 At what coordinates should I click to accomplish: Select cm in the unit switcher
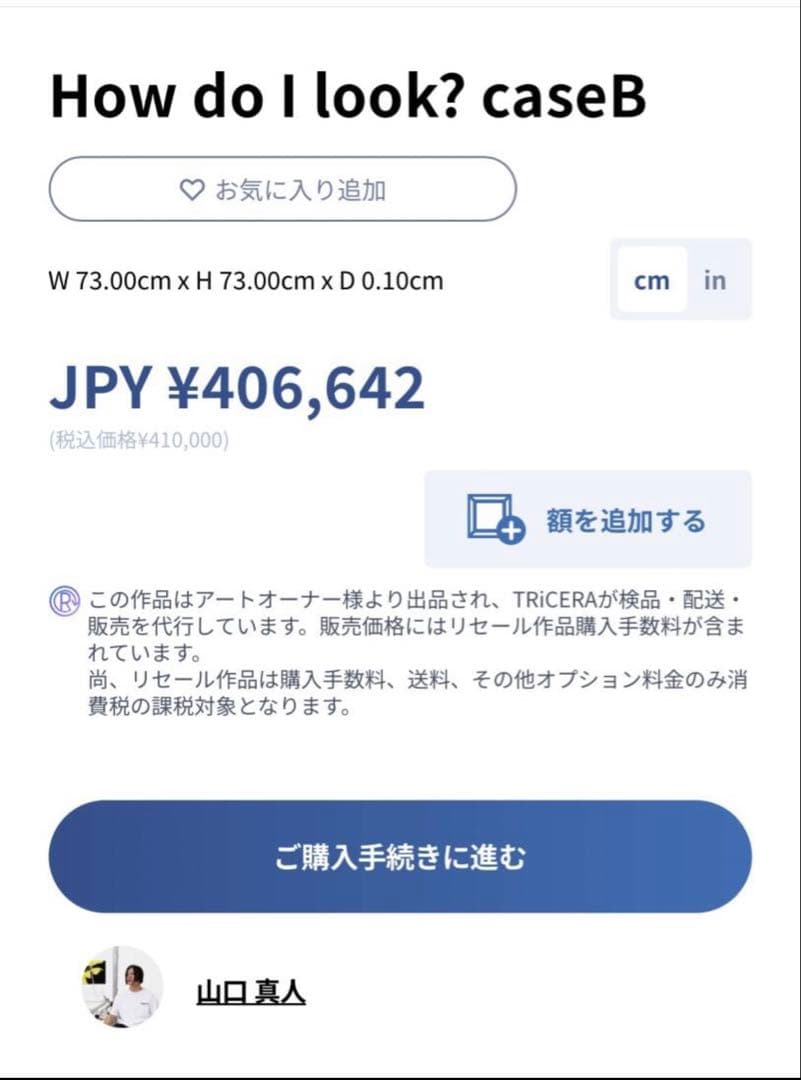652,281
